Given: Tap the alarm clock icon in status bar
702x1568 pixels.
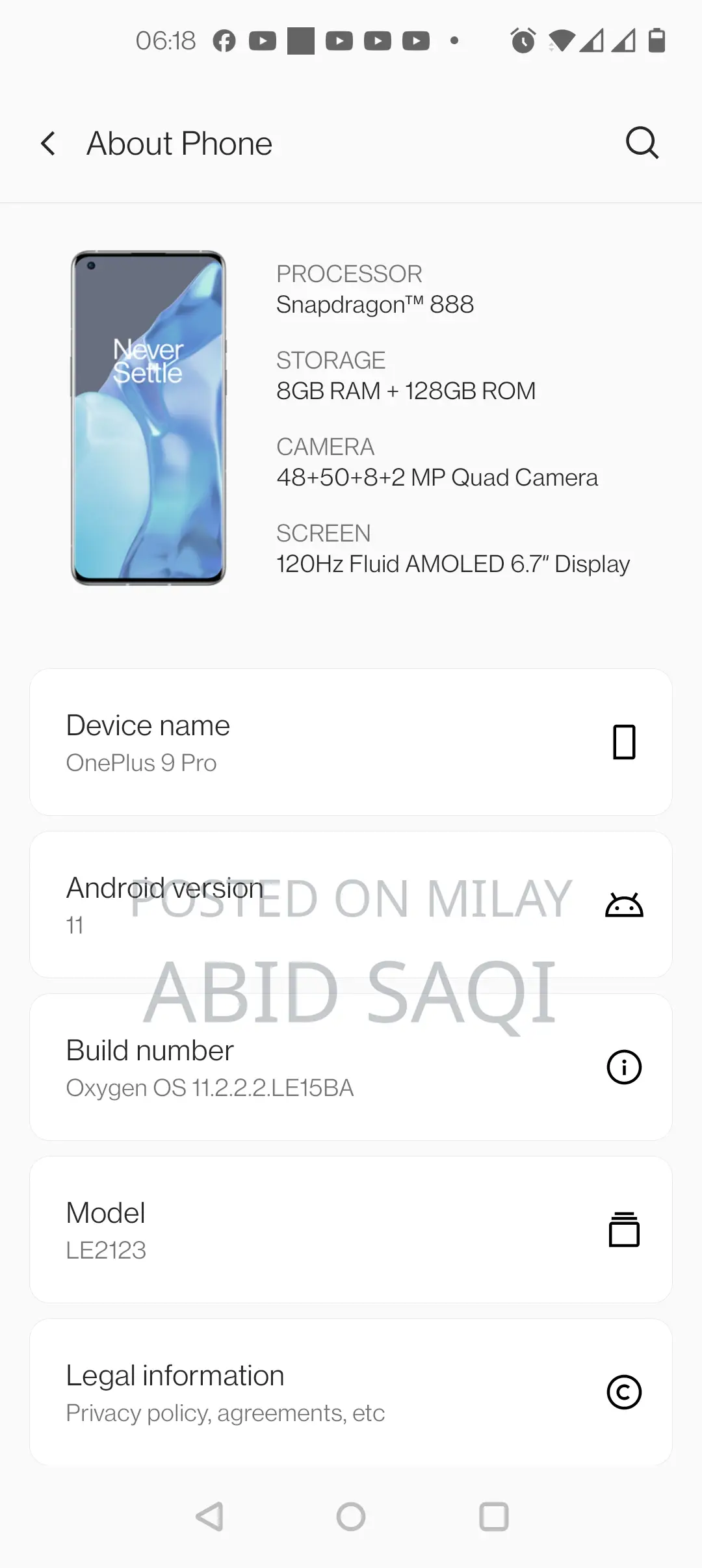Looking at the screenshot, I should coord(521,40).
